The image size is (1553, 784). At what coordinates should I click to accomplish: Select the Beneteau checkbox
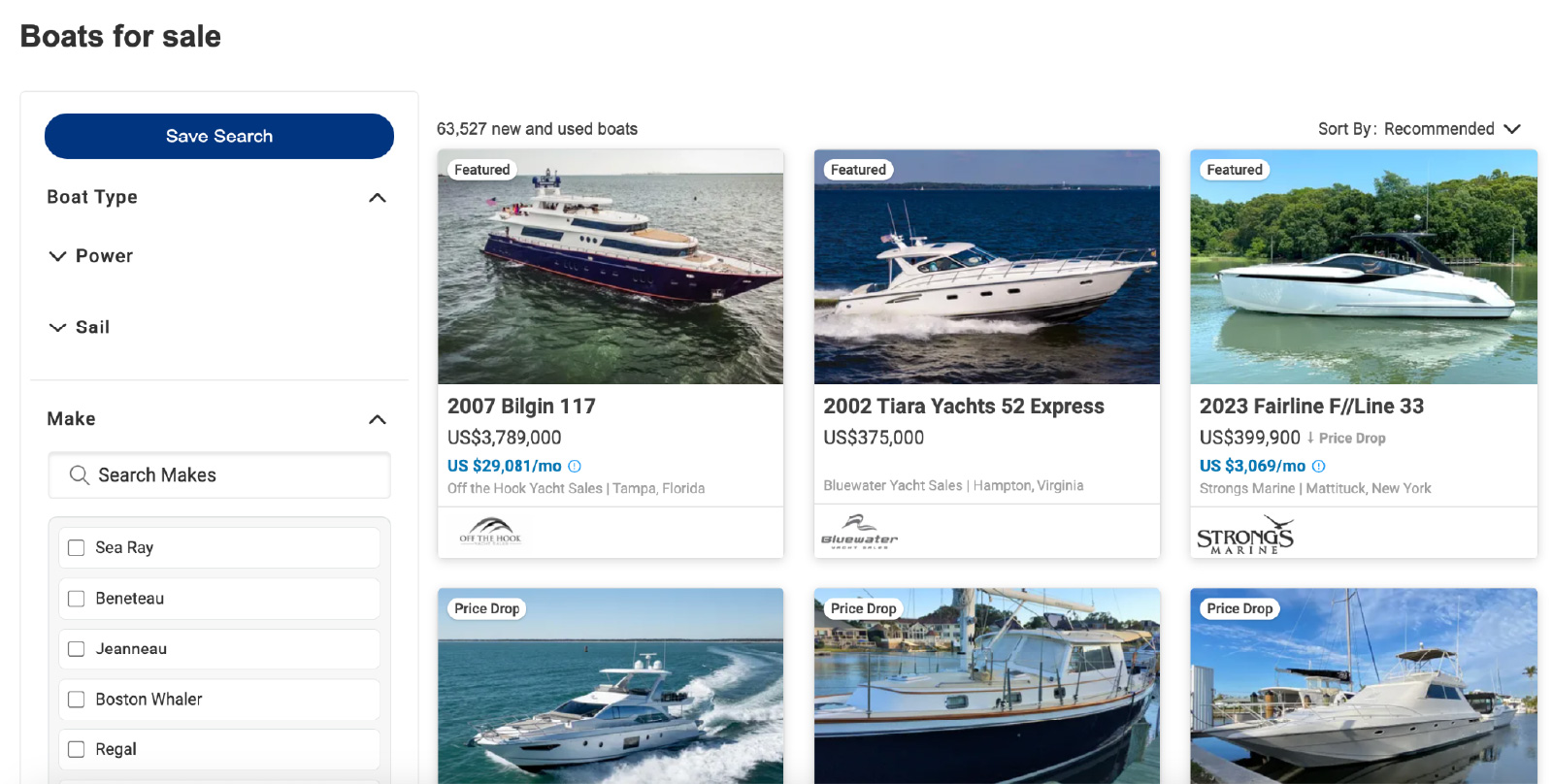[x=77, y=599]
